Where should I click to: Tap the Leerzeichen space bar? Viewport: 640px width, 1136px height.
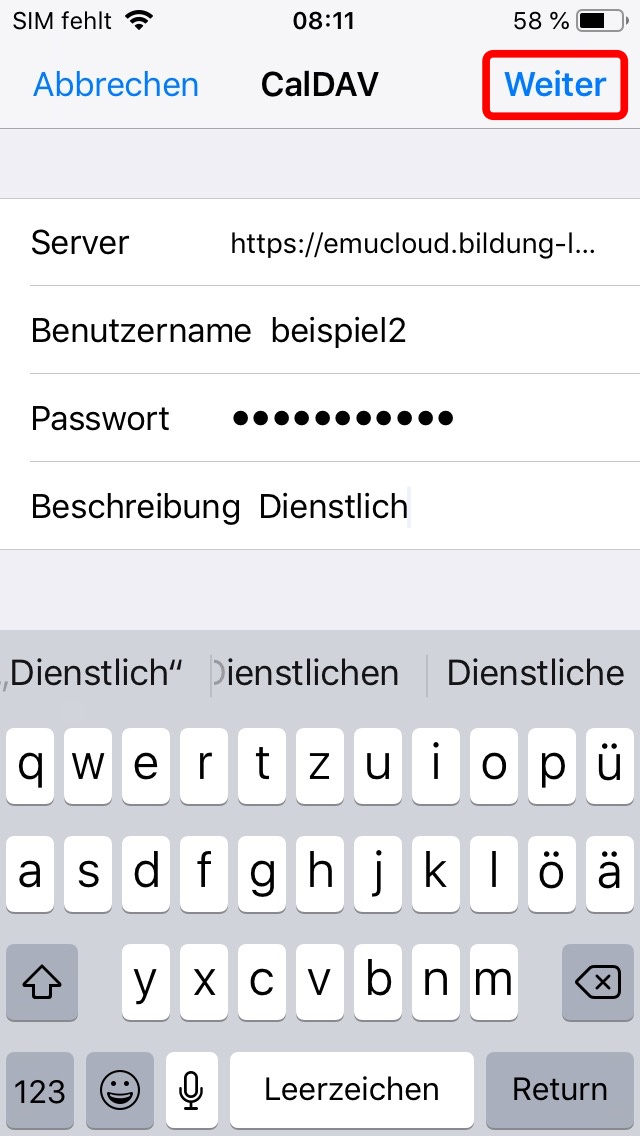click(352, 1089)
